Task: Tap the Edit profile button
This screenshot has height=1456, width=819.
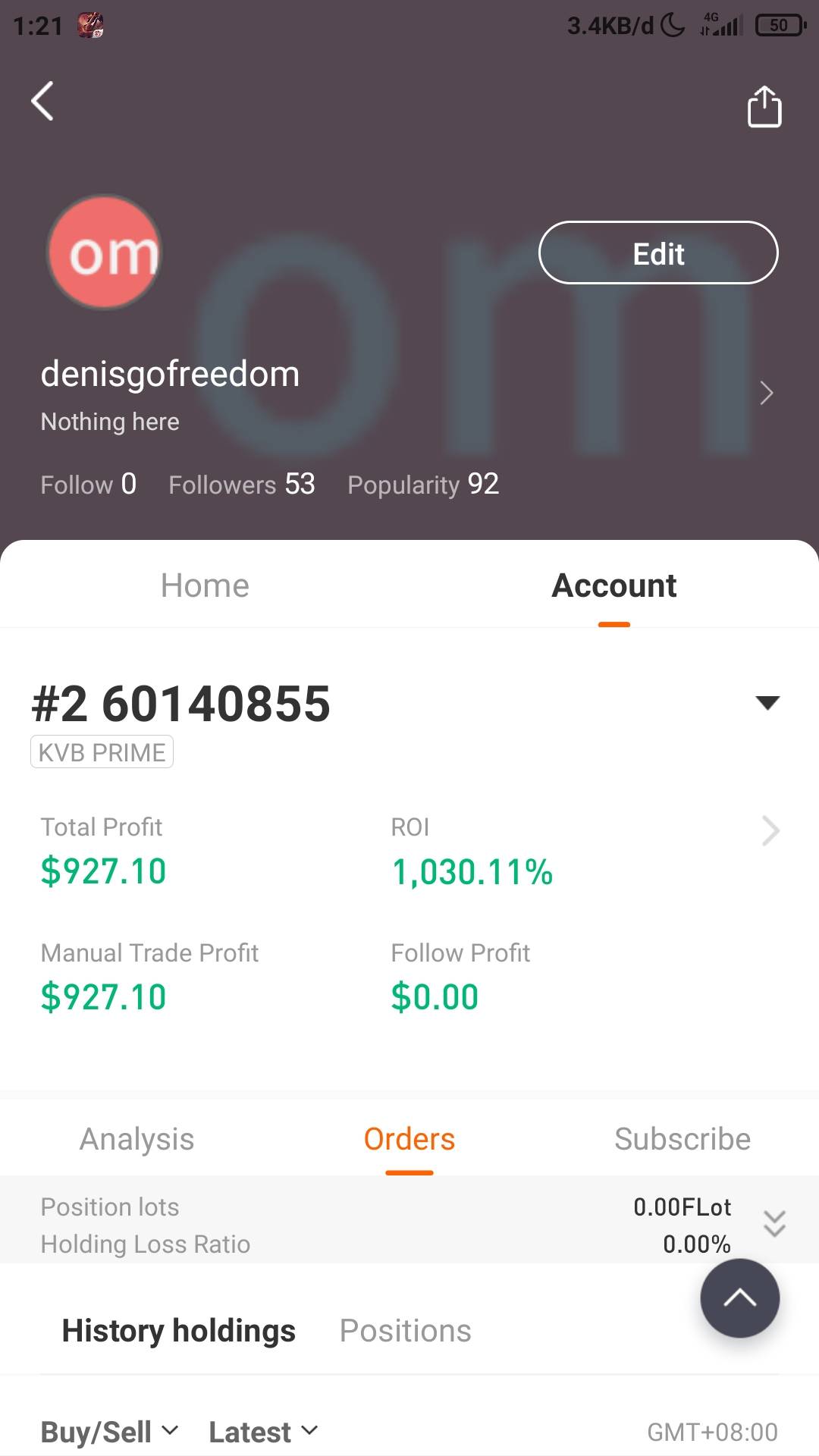Action: coord(657,253)
